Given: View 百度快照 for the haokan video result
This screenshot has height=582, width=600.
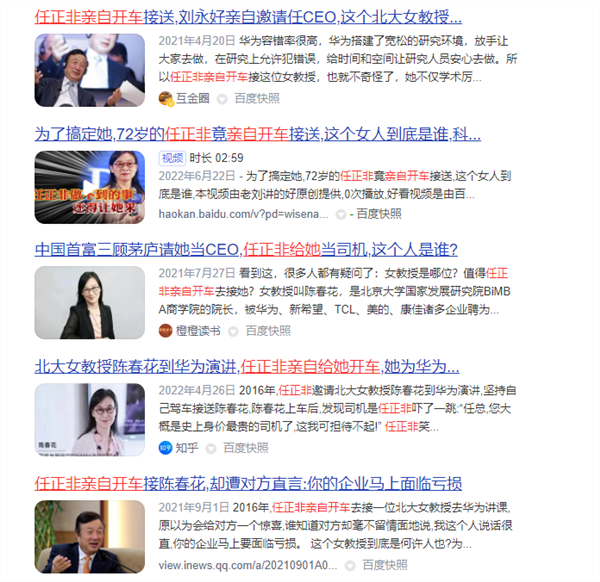Looking at the screenshot, I should [379, 214].
